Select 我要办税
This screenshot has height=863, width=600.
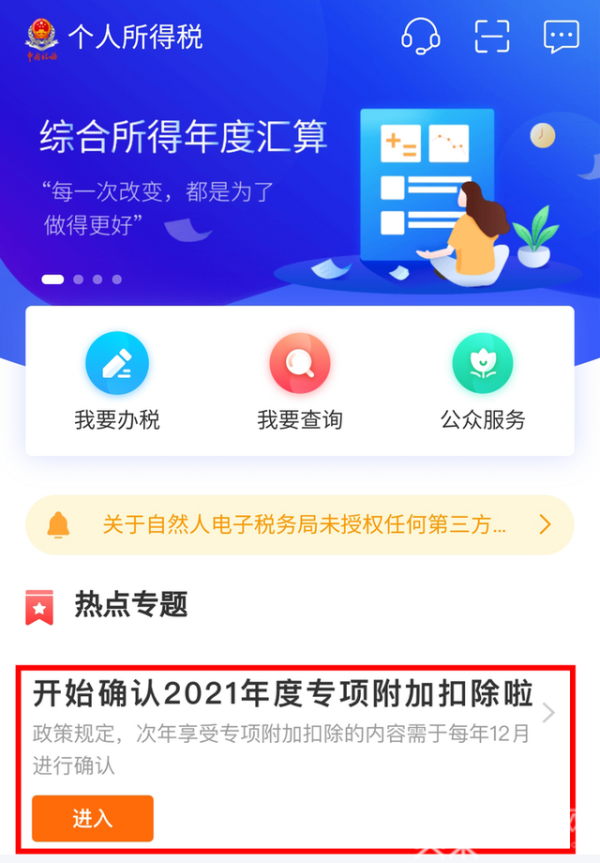117,381
